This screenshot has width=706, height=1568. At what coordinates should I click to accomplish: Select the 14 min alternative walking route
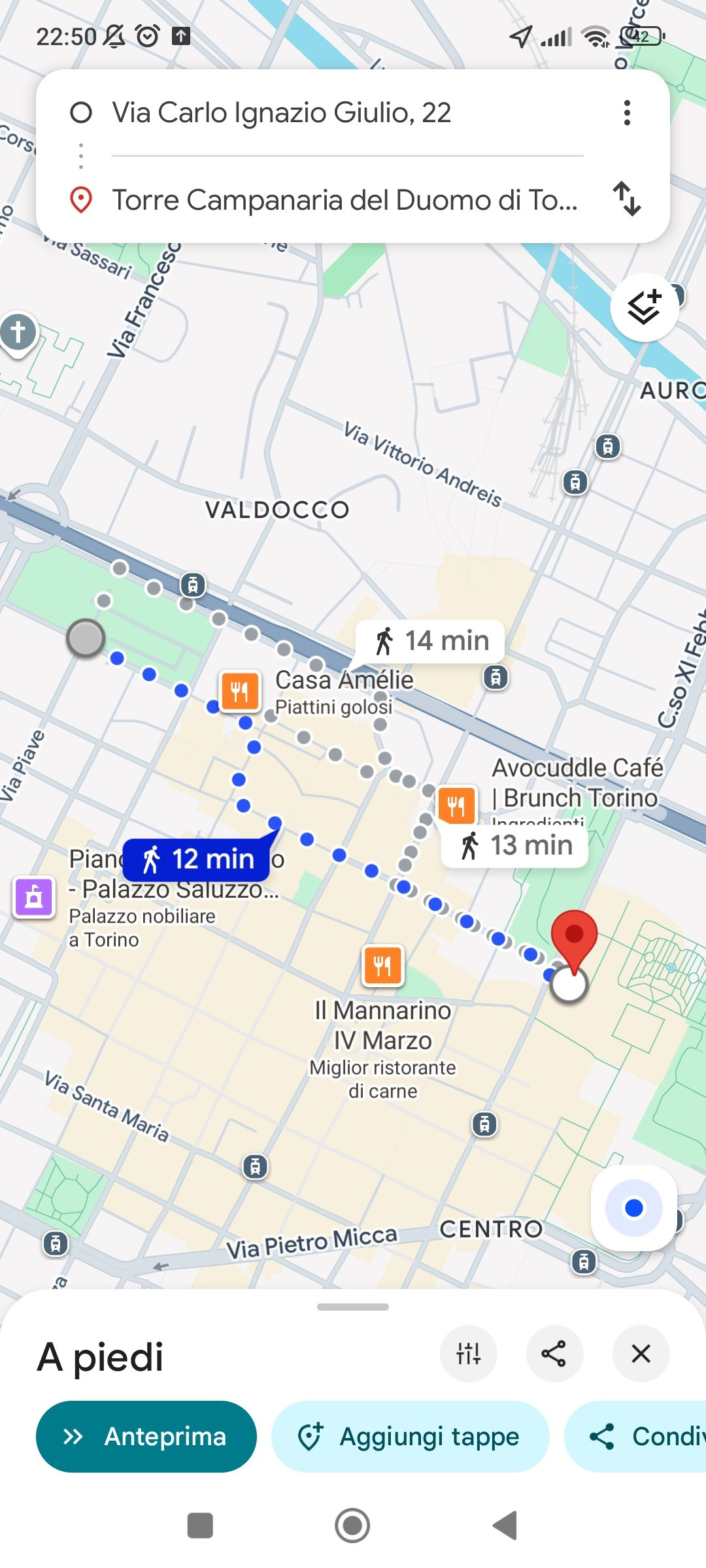[x=431, y=641]
